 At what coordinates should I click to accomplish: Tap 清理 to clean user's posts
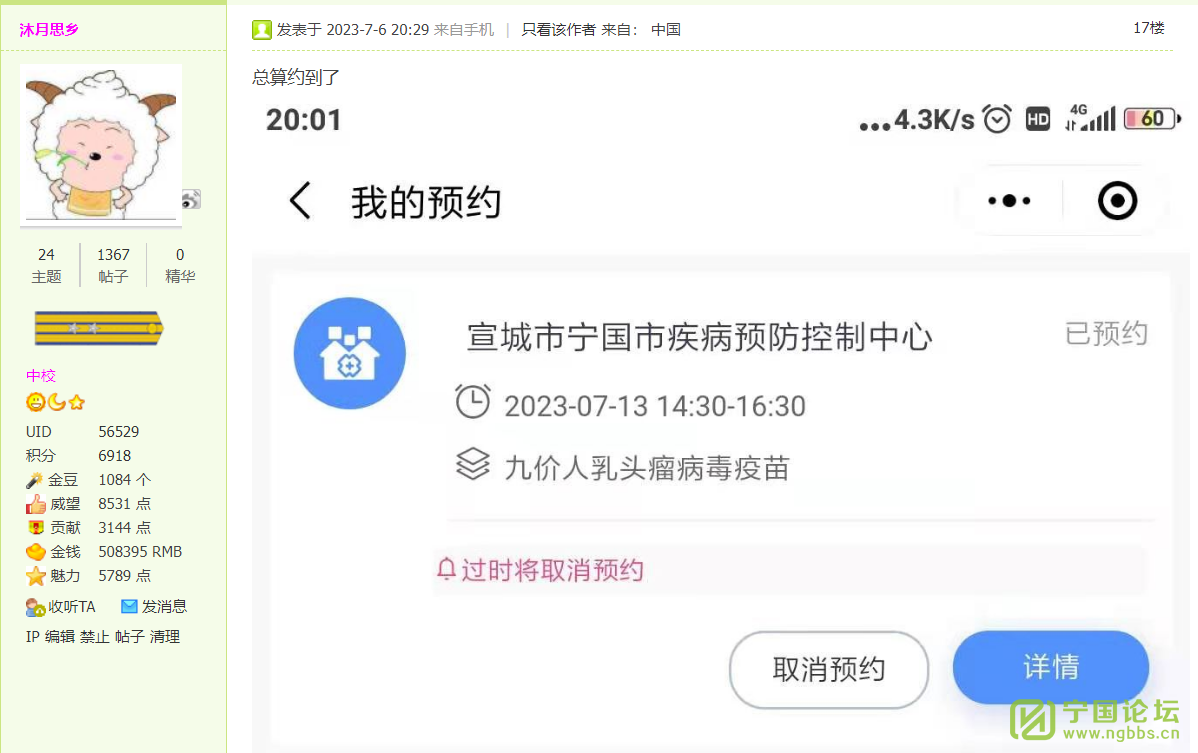point(165,636)
